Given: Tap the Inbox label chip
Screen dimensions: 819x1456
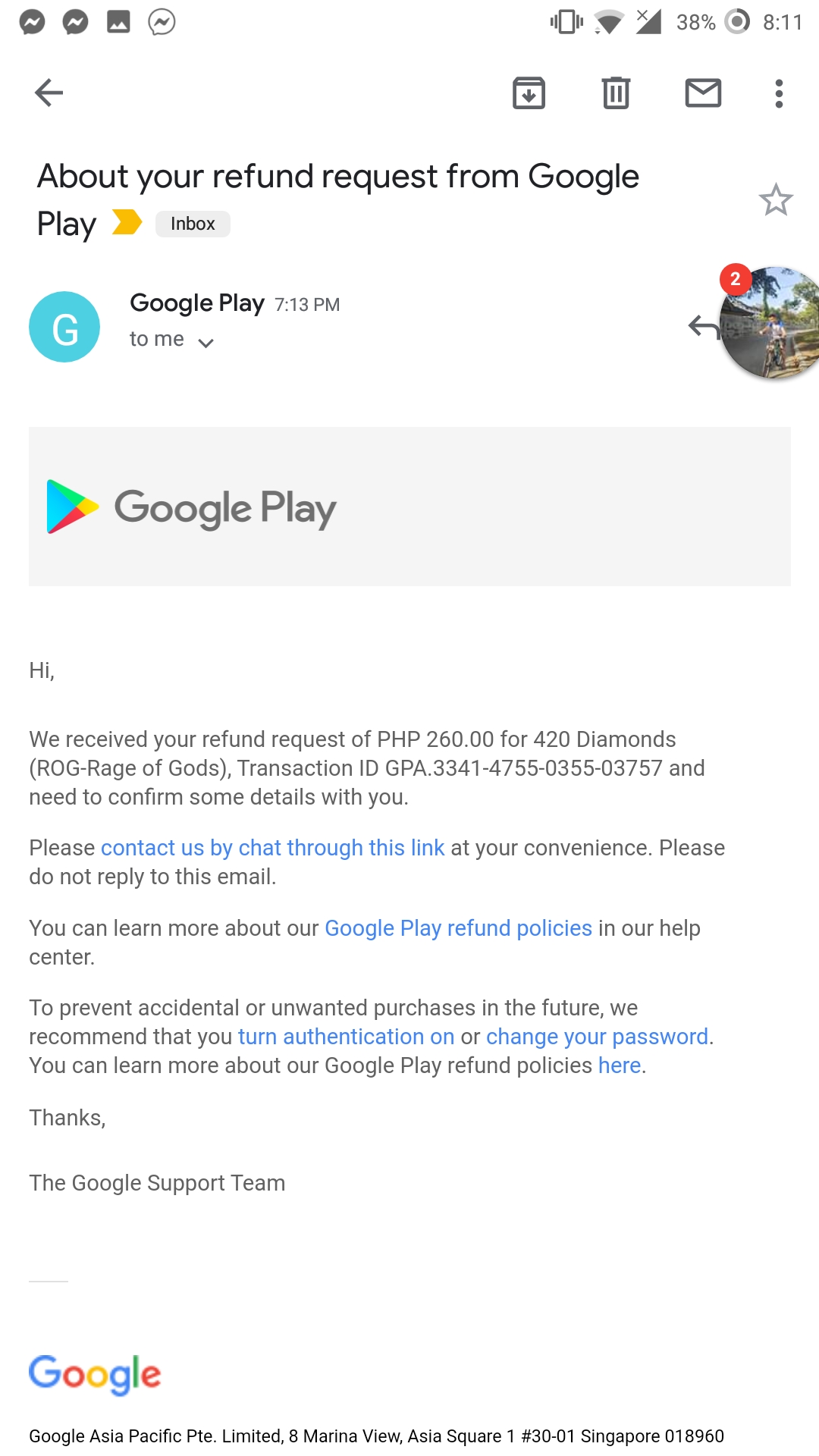Looking at the screenshot, I should (x=193, y=224).
